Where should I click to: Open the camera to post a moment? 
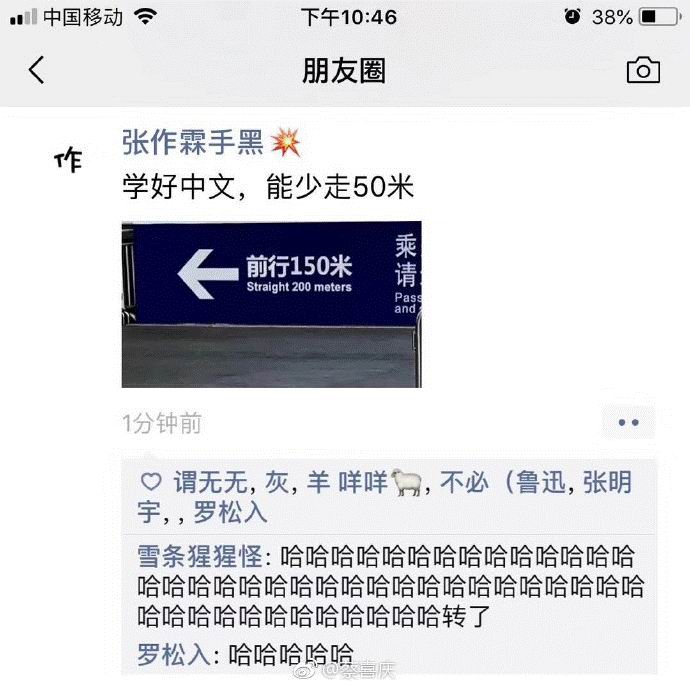click(642, 70)
